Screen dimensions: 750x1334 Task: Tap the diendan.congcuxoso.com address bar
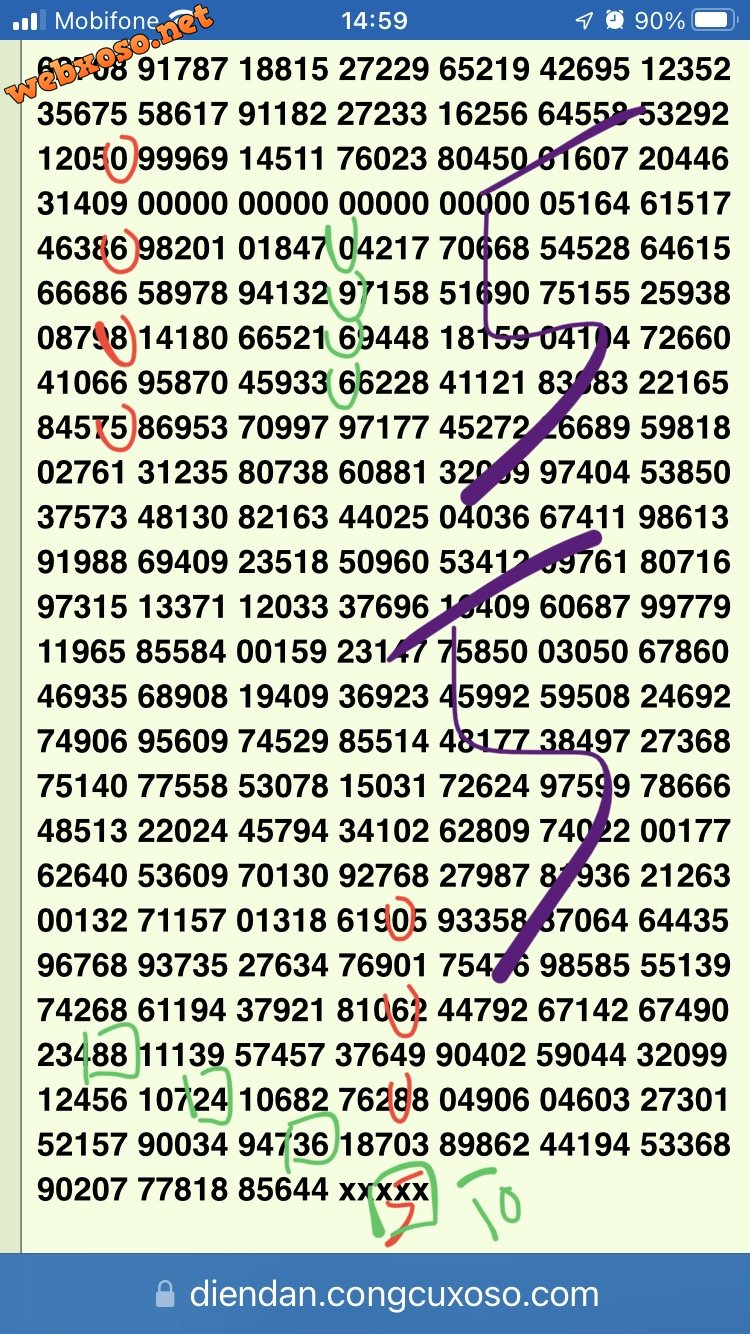[x=378, y=1295]
